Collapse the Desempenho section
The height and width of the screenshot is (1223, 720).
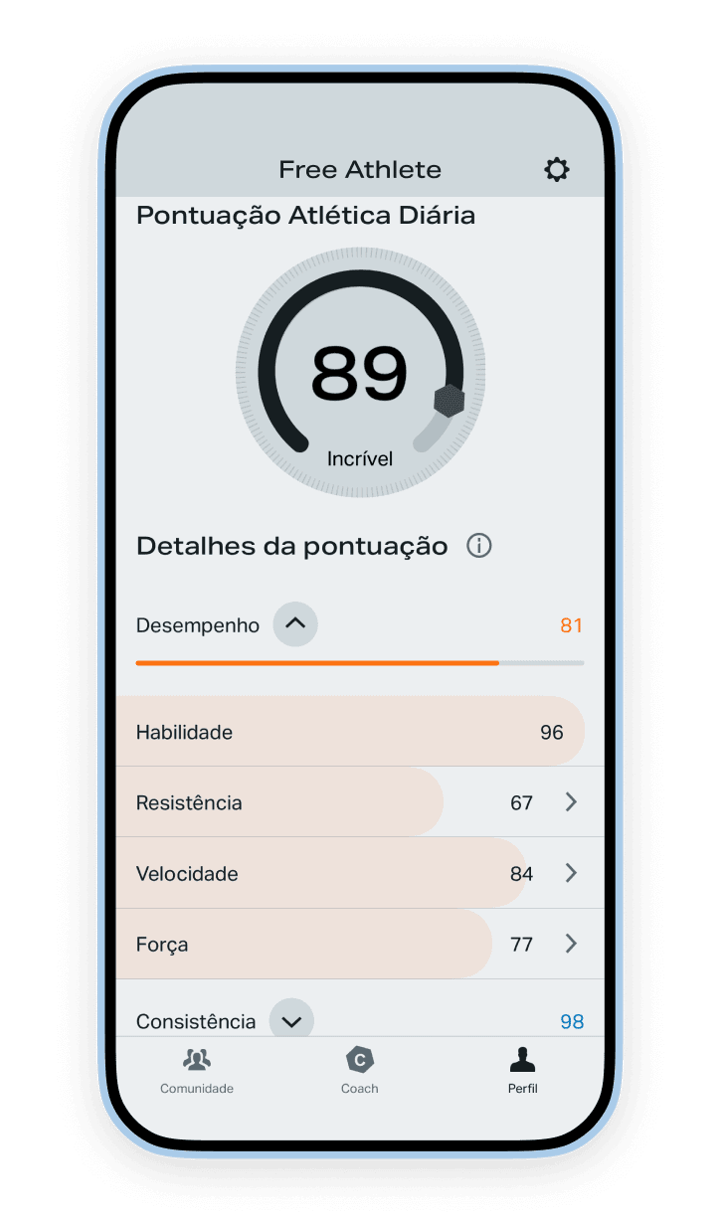pos(295,624)
